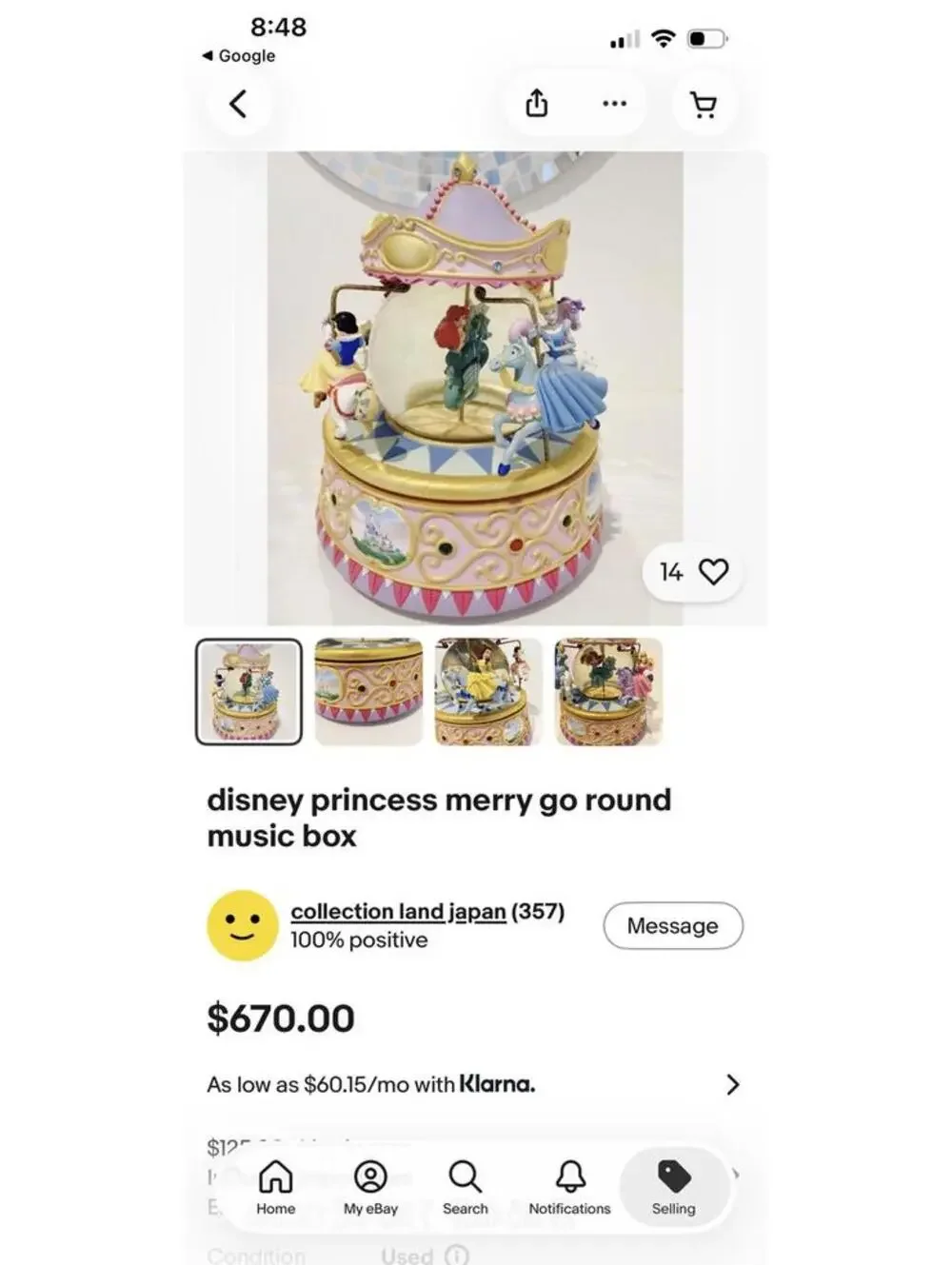Tap the battery indicator
Viewport: 952px width, 1265px height.
[706, 36]
